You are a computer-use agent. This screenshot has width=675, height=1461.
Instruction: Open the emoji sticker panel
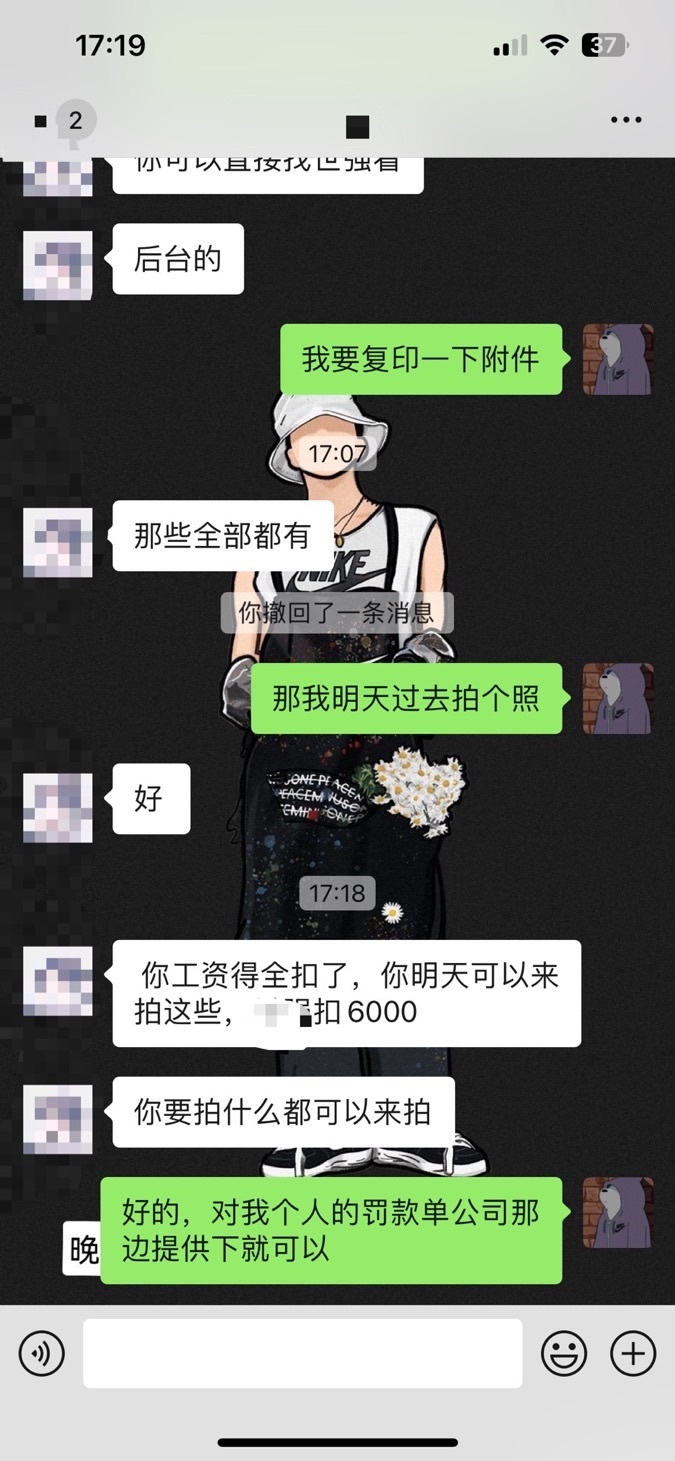pyautogui.click(x=564, y=1354)
